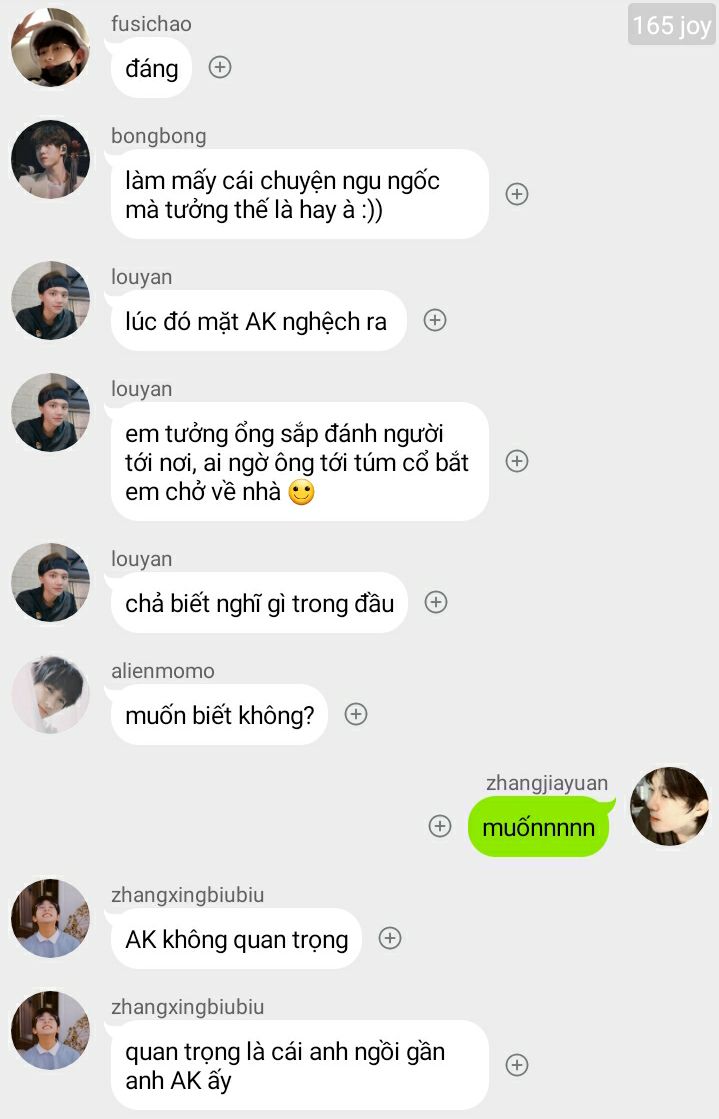
Task: Tap plus beside the "em tưởng ổng sắp đánh người" message
Action: point(517,461)
